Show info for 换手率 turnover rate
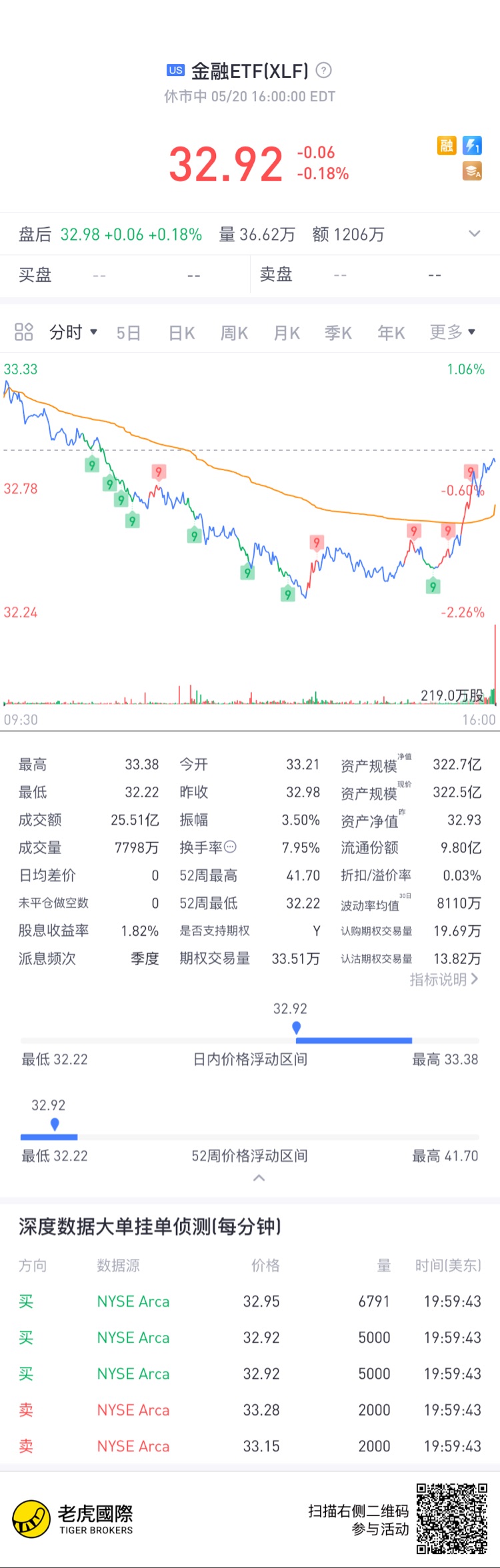Viewport: 500px width, 1568px height. click(230, 847)
